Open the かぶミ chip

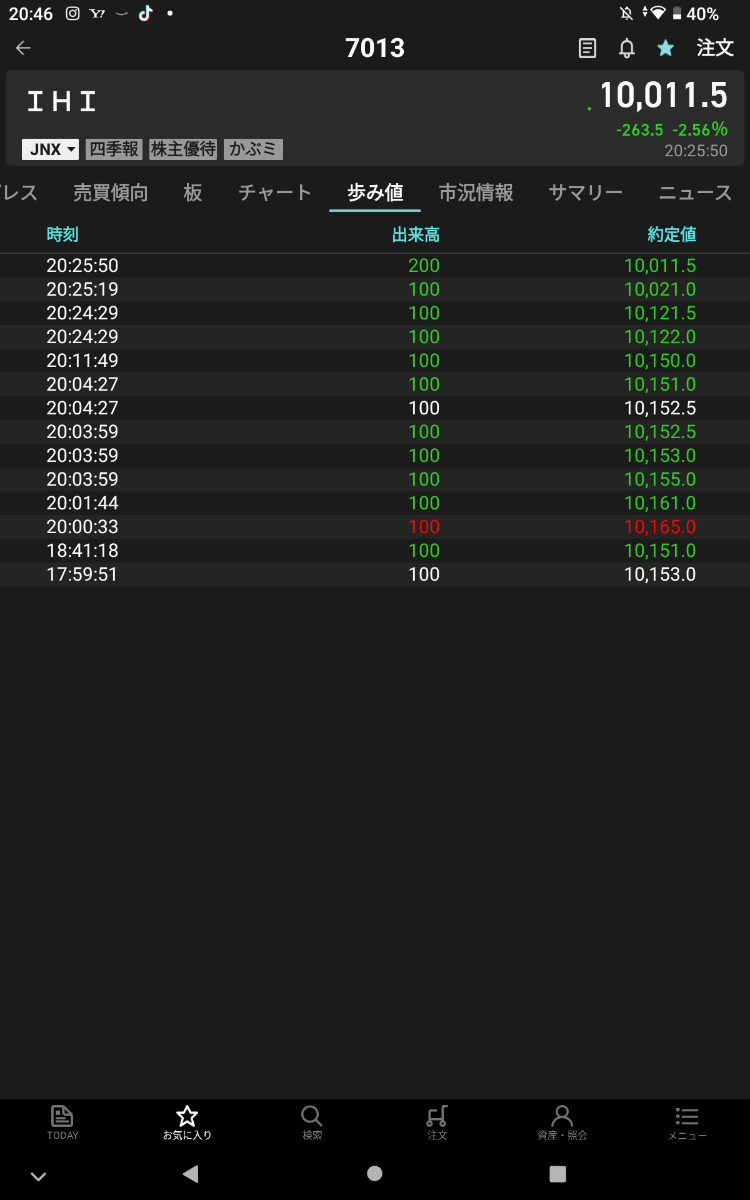pyautogui.click(x=253, y=150)
